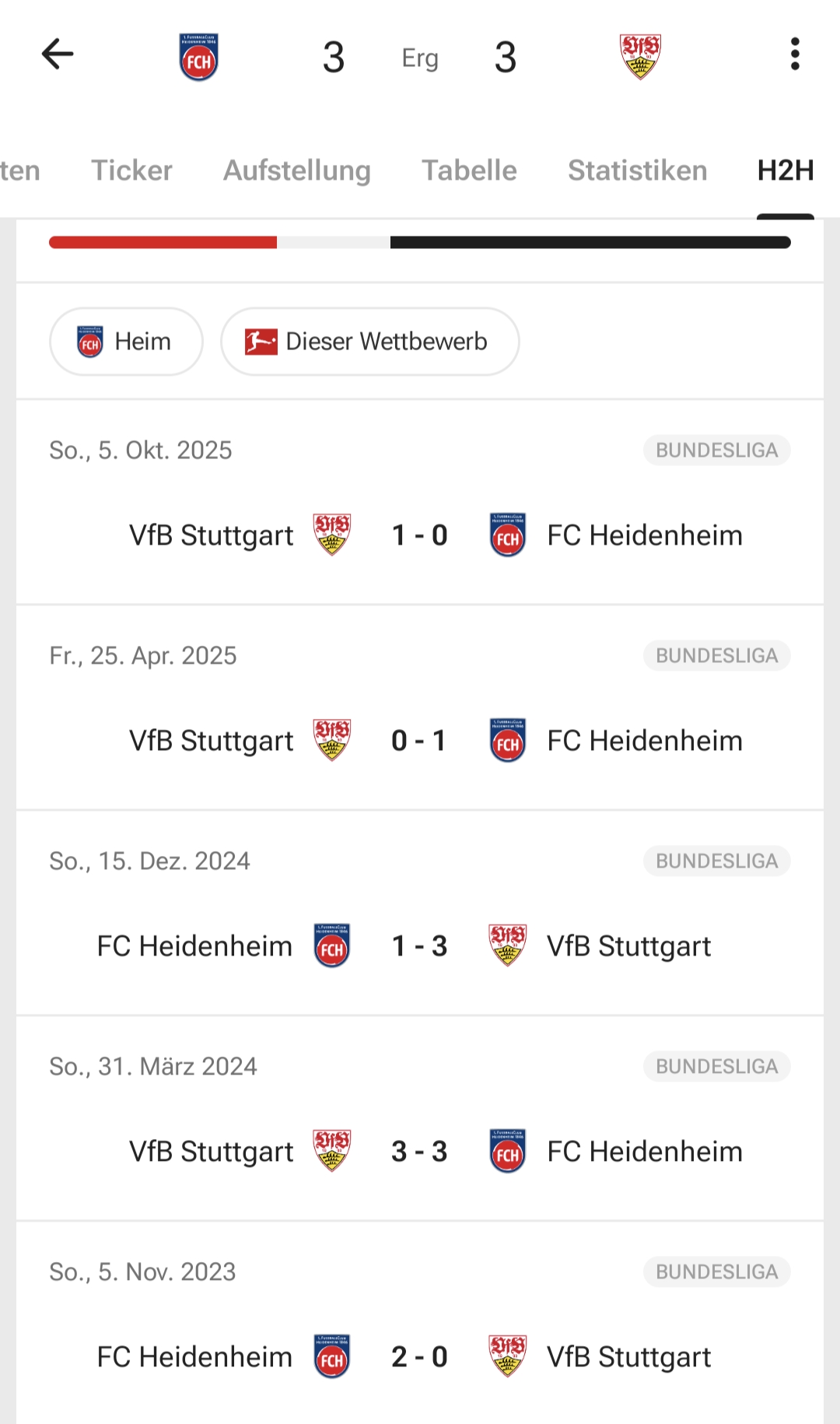
Task: Filter matches with the Heim chip
Action: pyautogui.click(x=126, y=342)
